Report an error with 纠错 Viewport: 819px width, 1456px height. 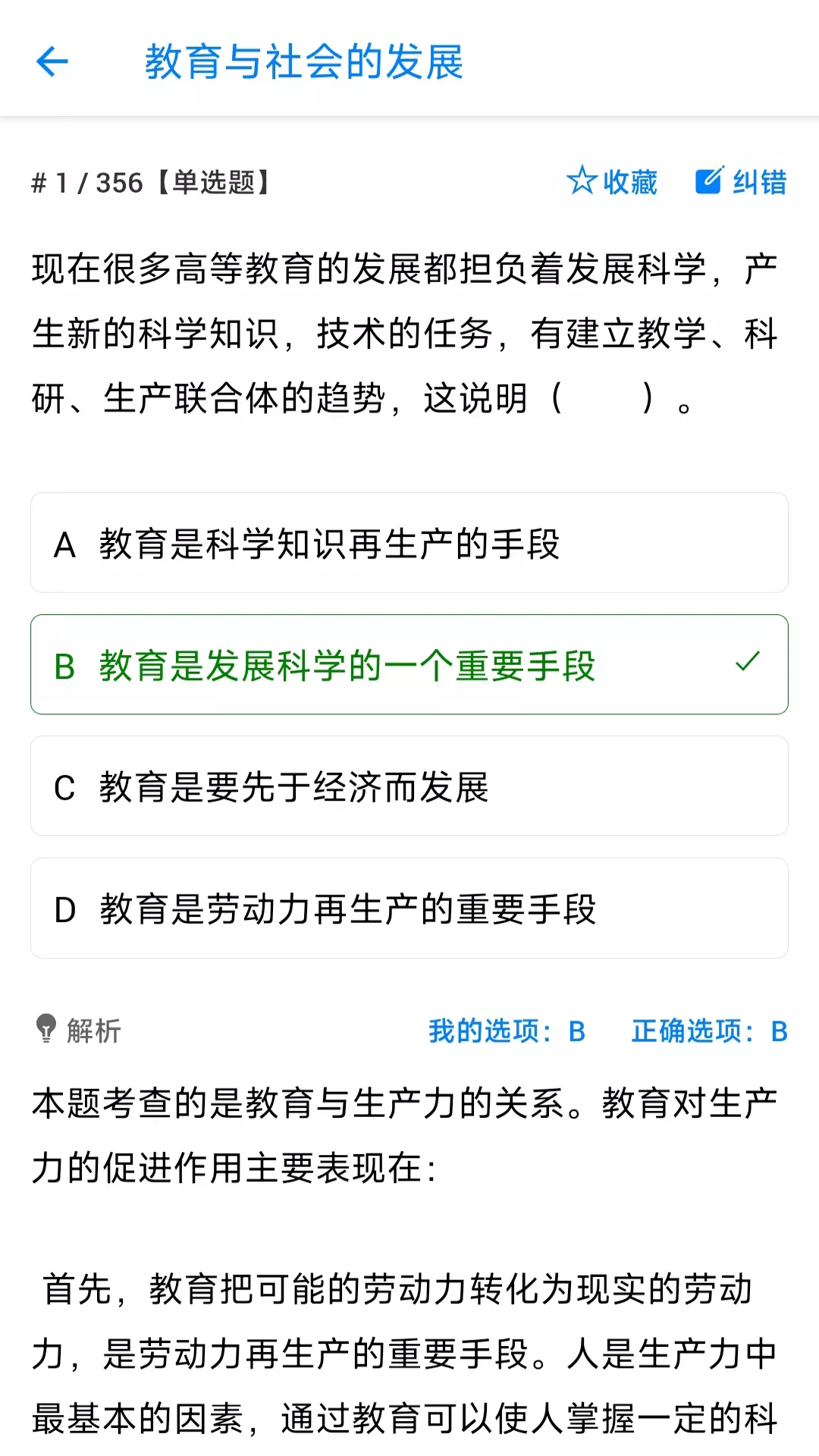(x=741, y=182)
